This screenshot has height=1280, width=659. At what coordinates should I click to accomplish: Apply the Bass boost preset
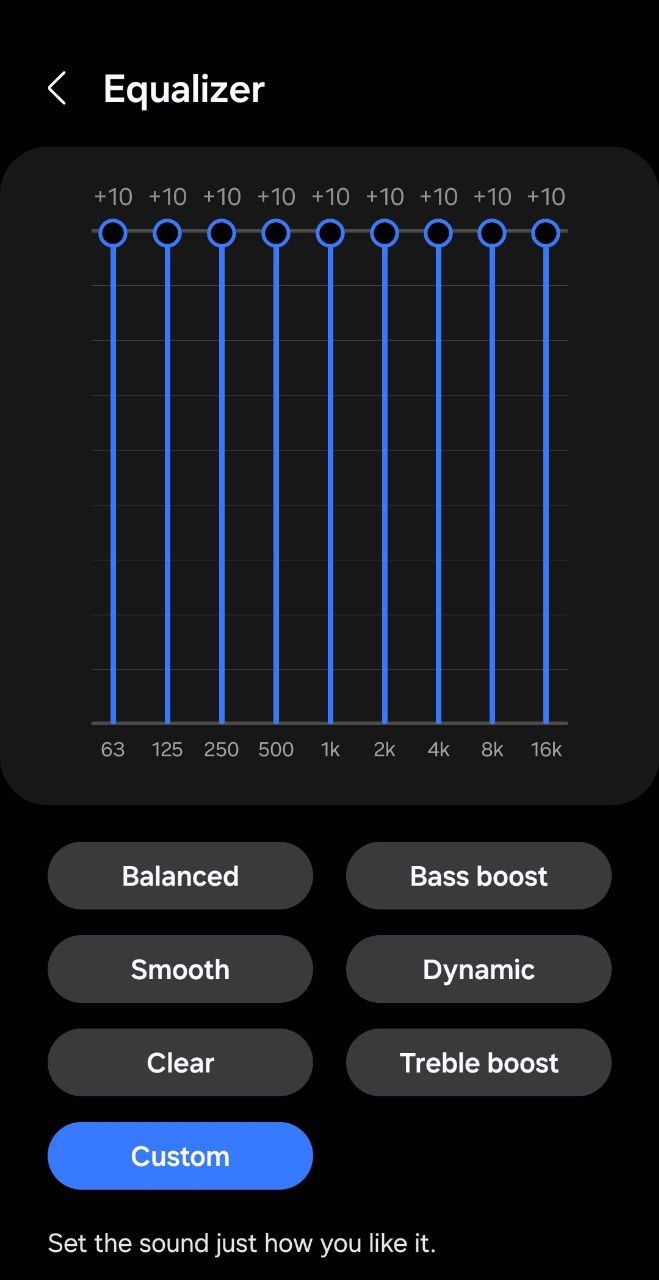coord(478,876)
